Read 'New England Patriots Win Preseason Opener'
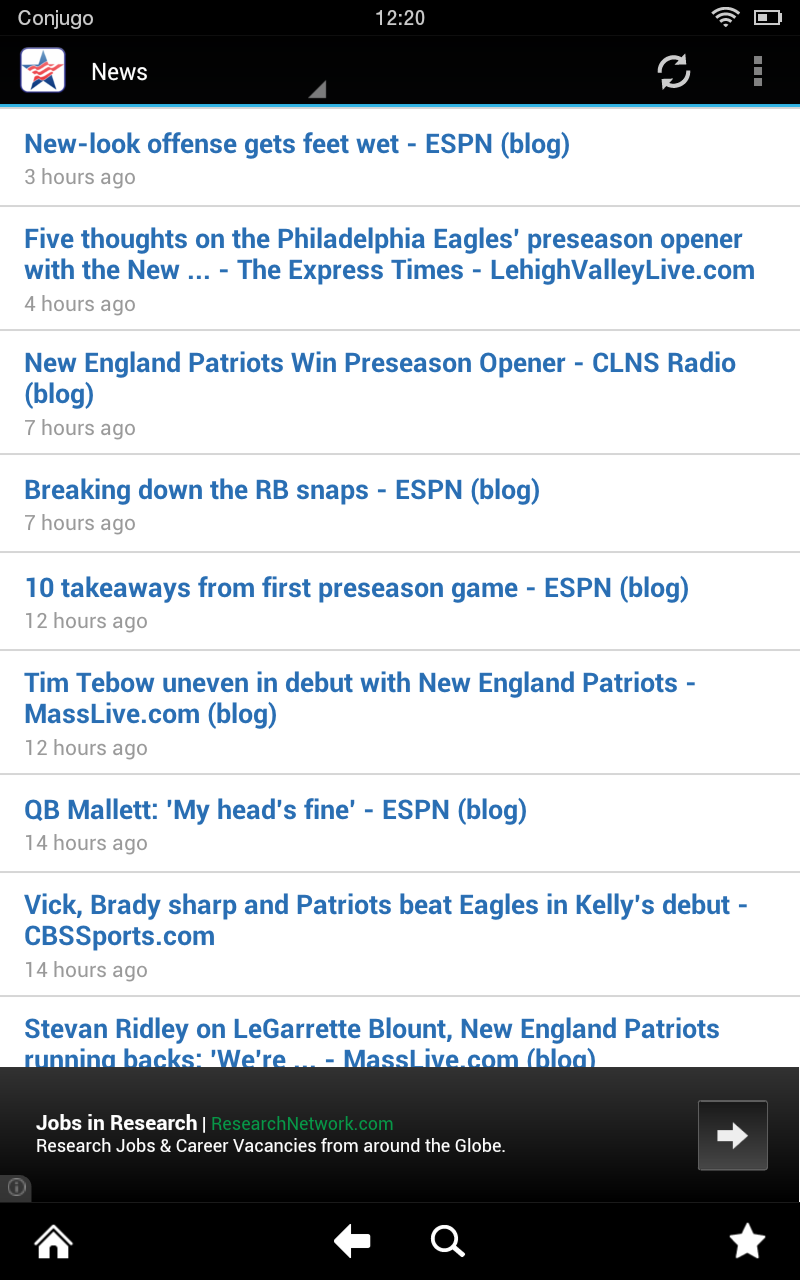 pyautogui.click(x=380, y=378)
